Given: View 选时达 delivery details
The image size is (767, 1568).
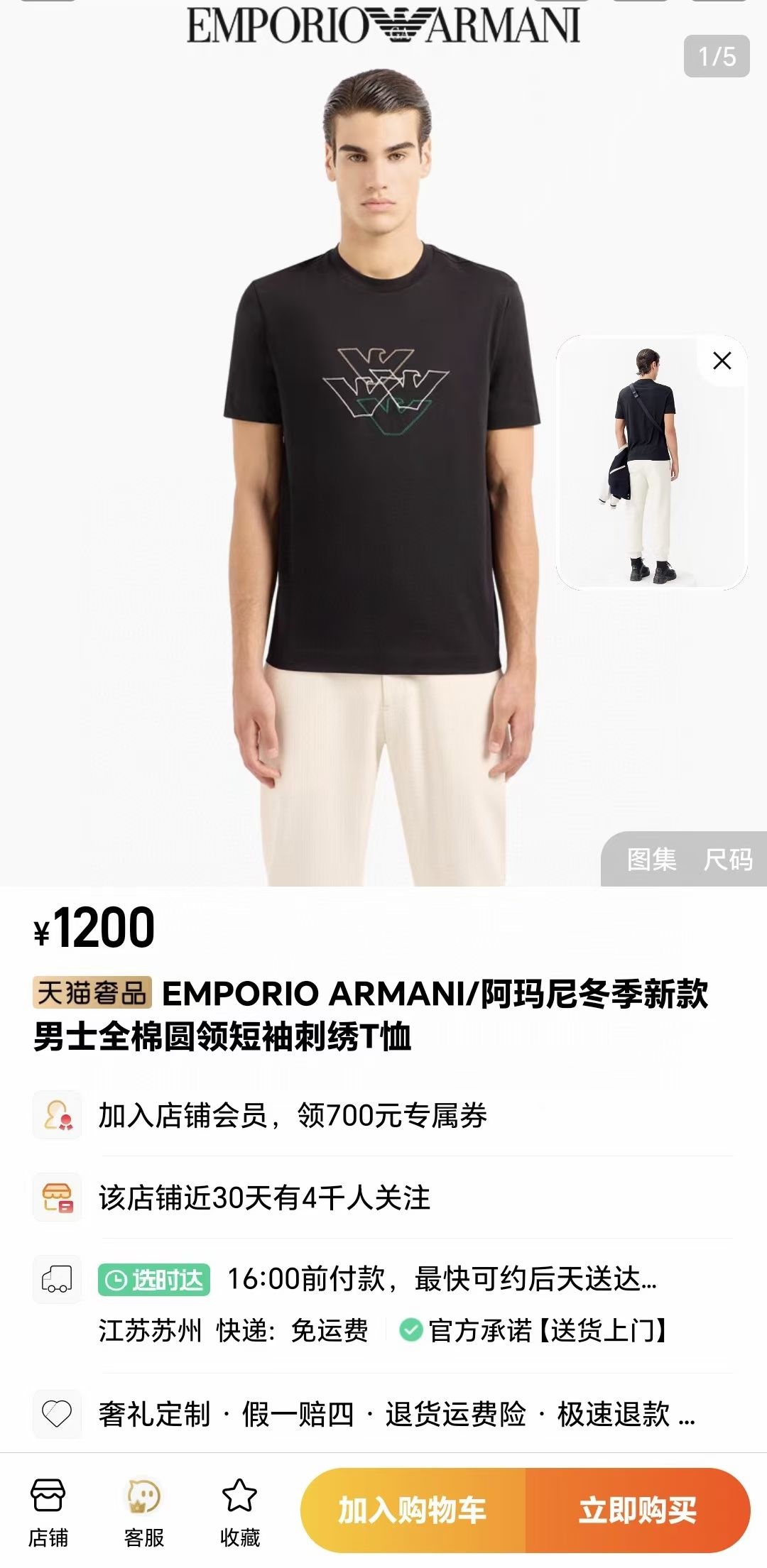Looking at the screenshot, I should click(376, 1280).
